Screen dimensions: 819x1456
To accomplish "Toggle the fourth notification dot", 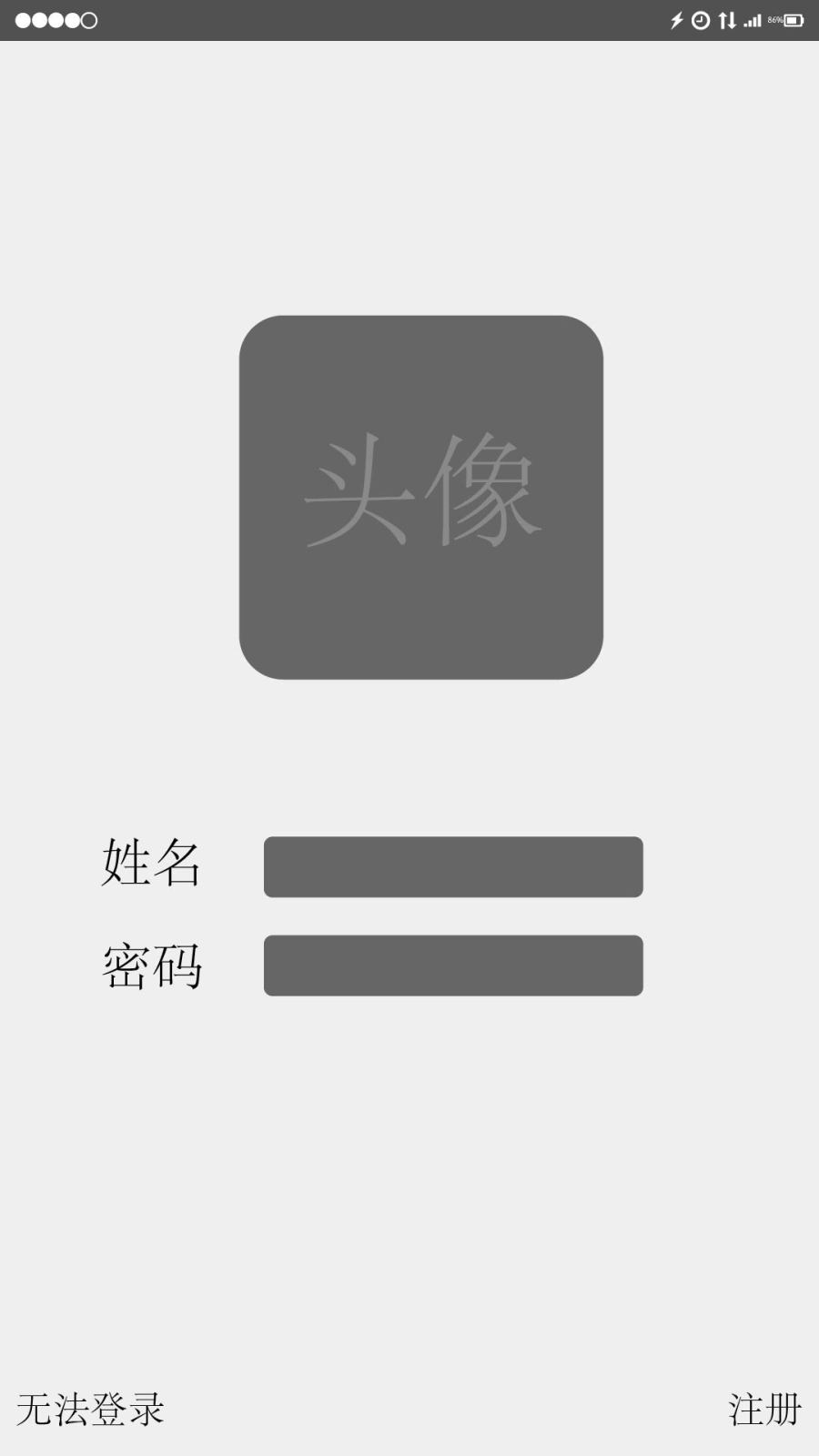I will (x=72, y=19).
